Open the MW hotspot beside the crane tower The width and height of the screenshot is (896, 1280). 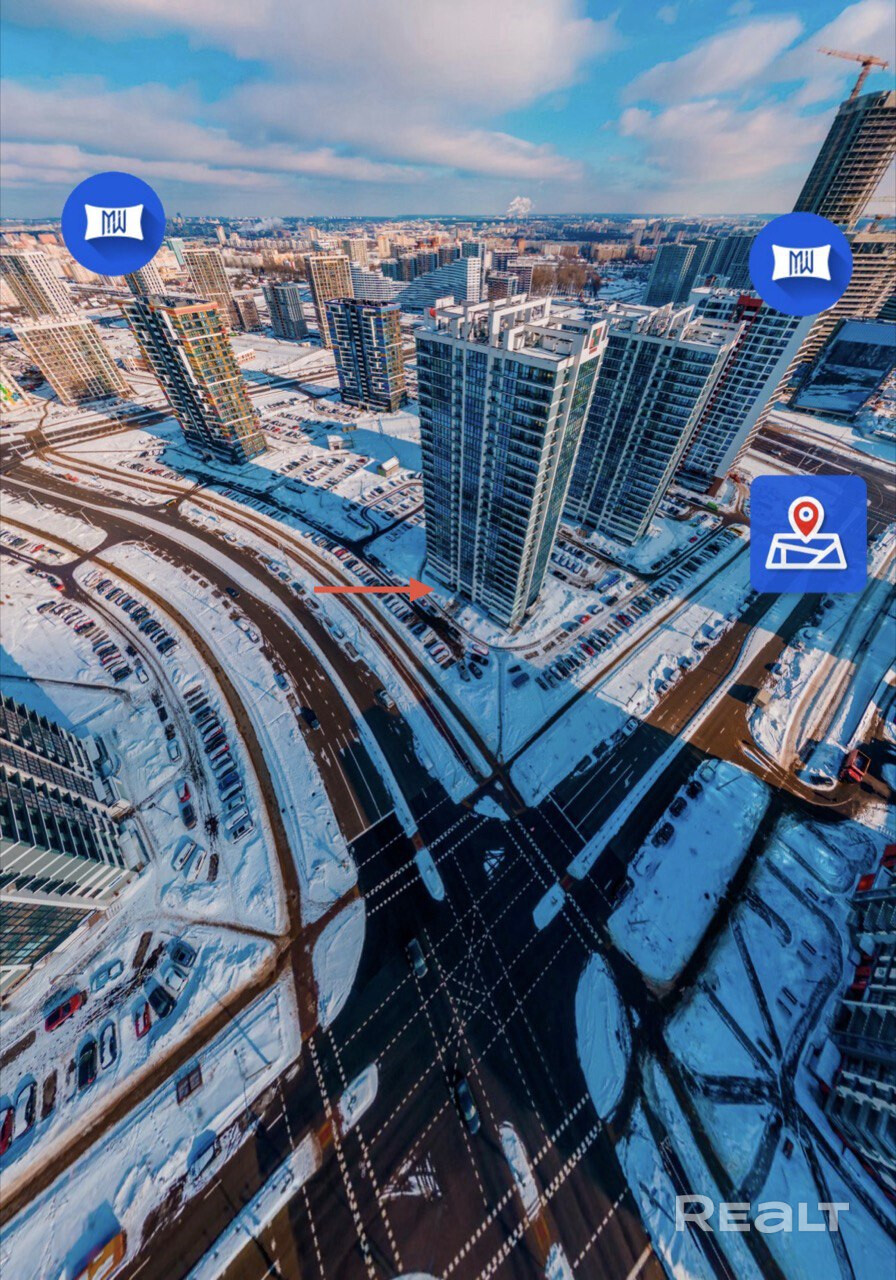(800, 264)
